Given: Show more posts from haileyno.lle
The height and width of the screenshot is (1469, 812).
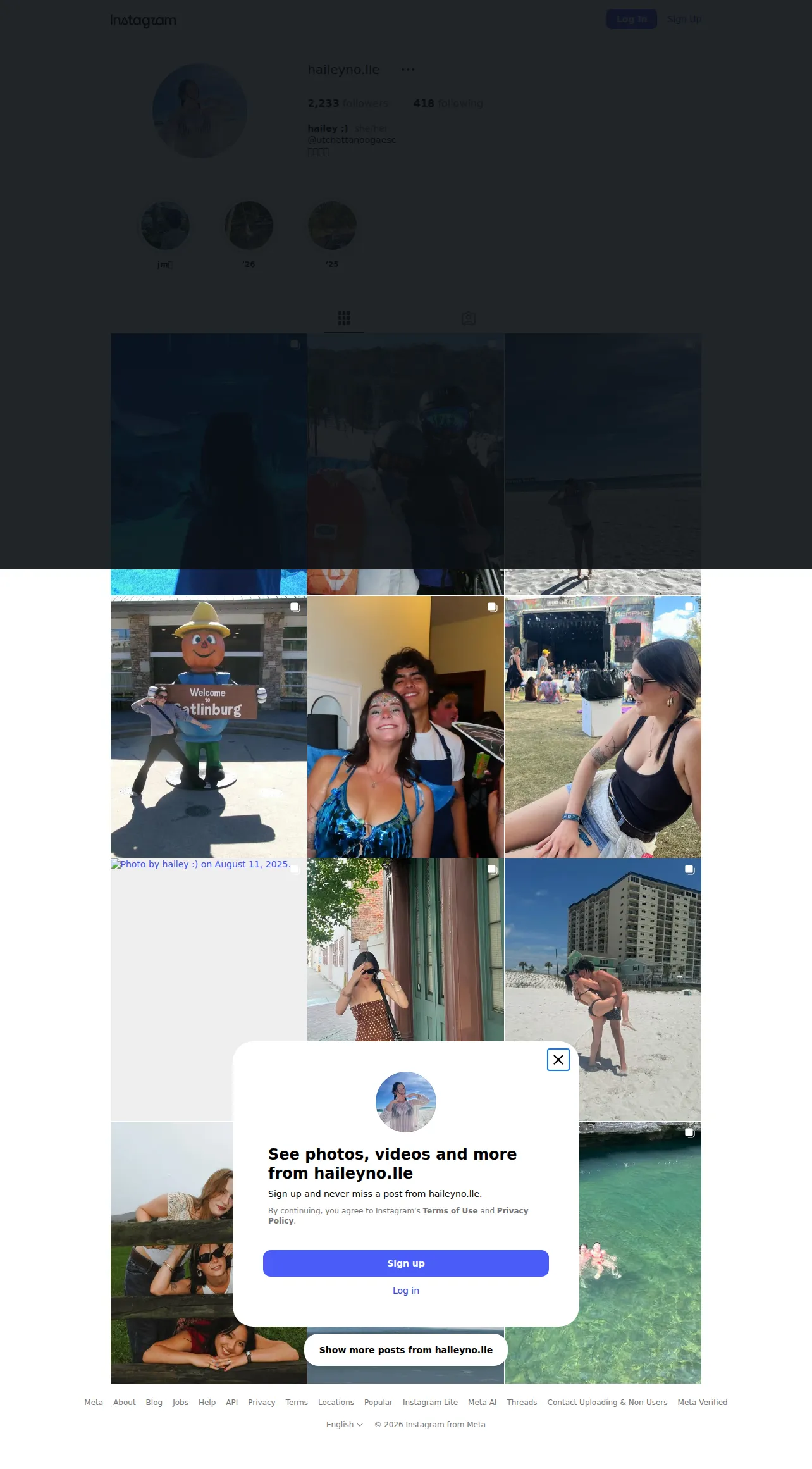Looking at the screenshot, I should [x=406, y=1350].
